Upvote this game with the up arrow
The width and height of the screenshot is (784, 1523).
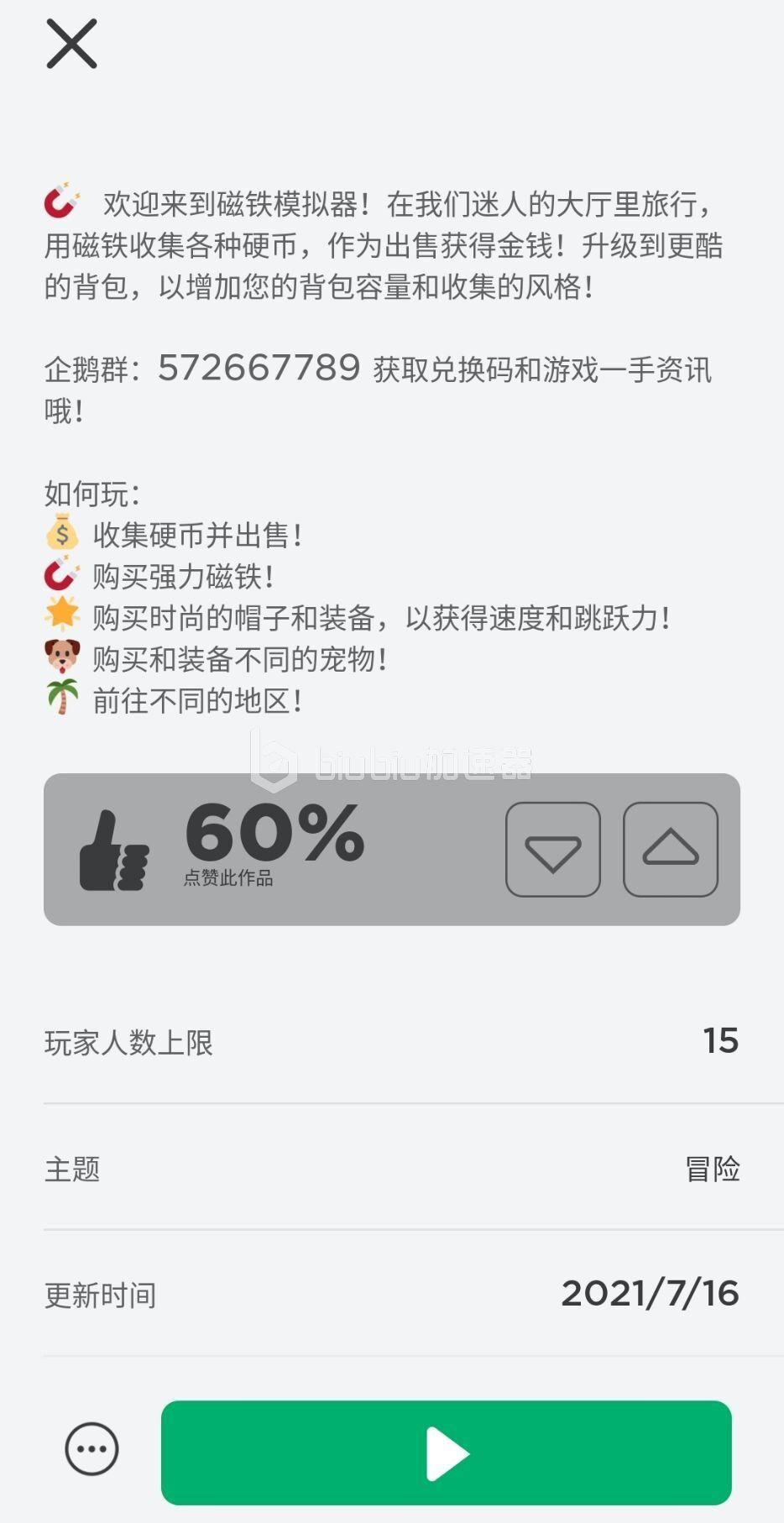[x=670, y=850]
